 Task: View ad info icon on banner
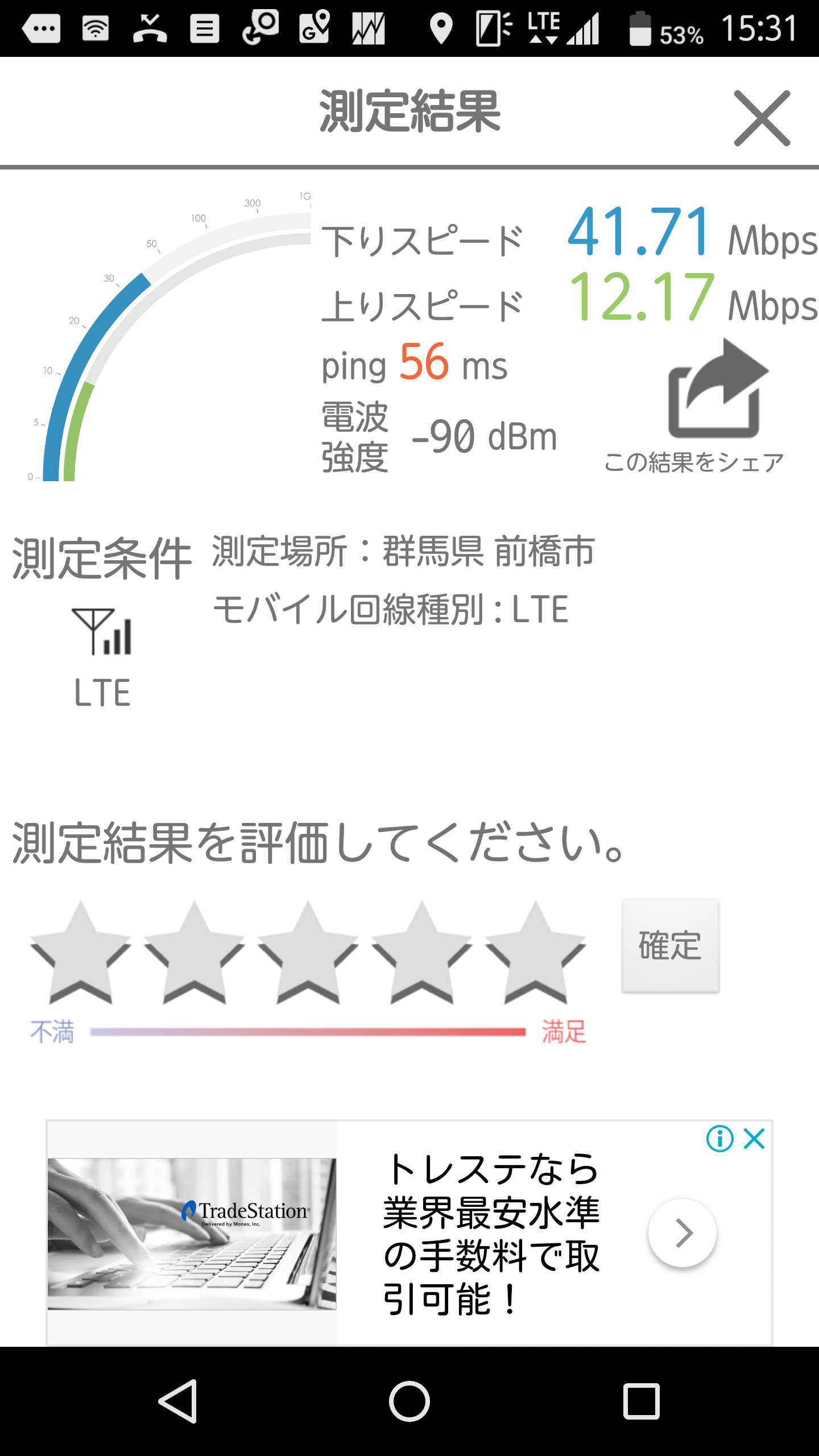[719, 1139]
